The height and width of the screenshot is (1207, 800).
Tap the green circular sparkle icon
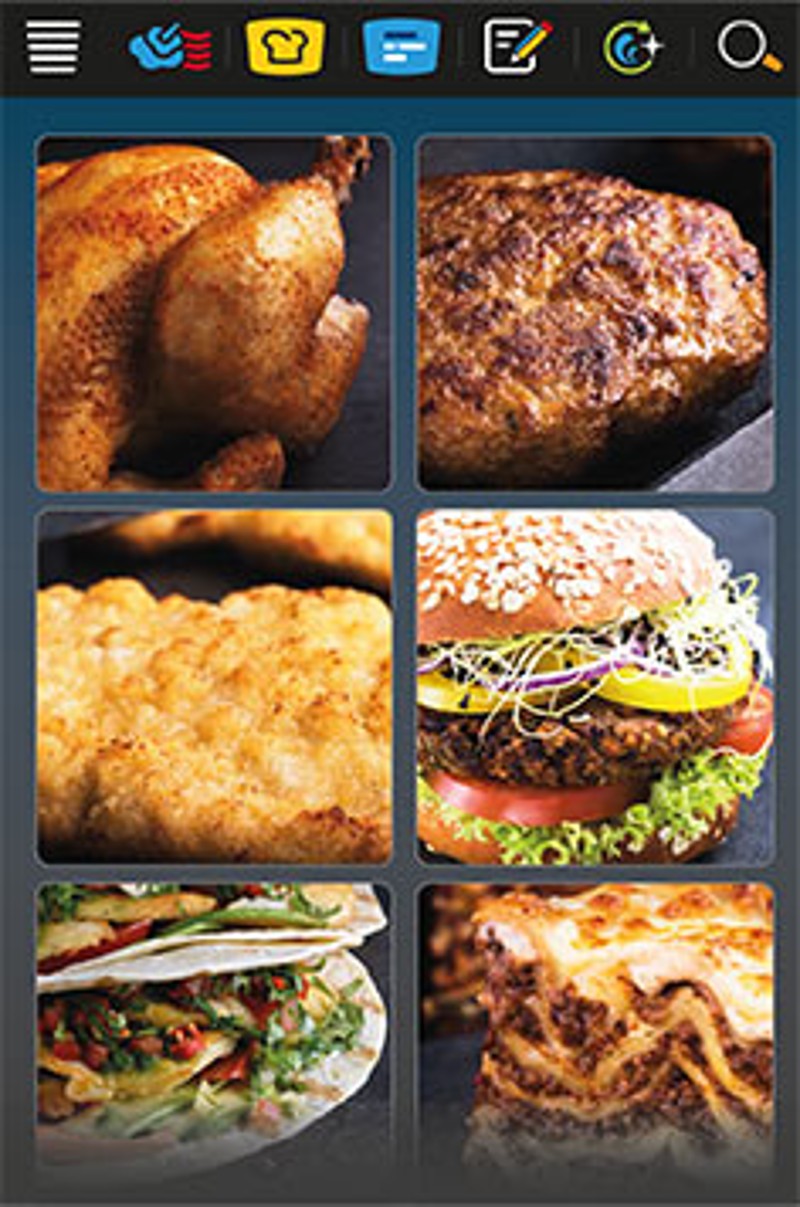pos(633,47)
